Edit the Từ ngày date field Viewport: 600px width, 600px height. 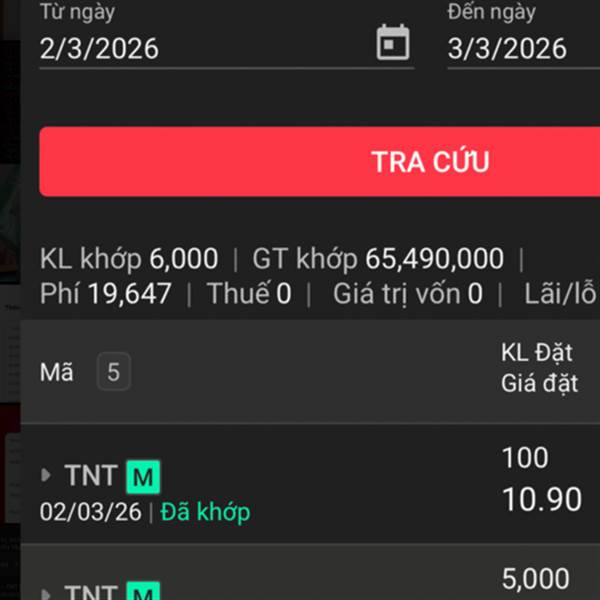pos(200,48)
